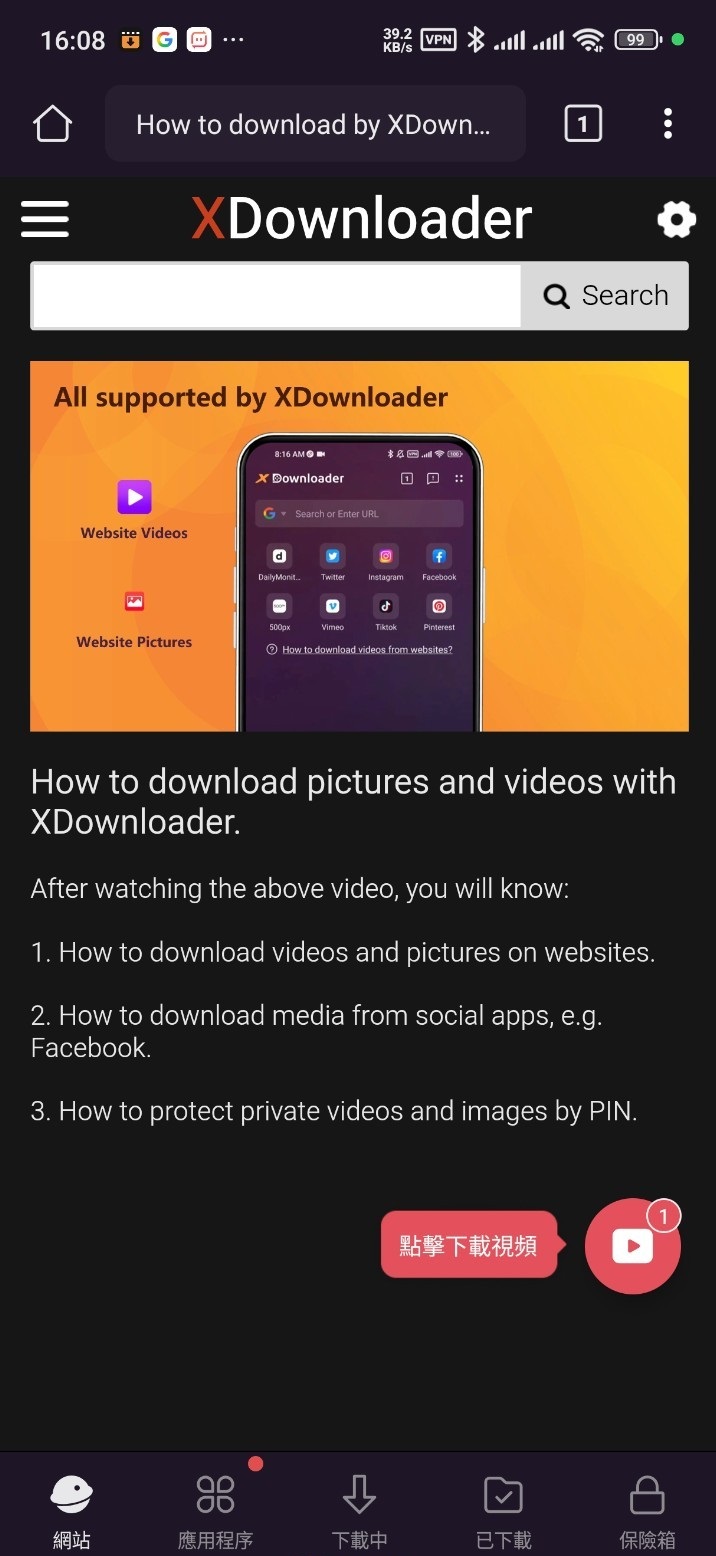
Task: Switch to the 應用程序 tab
Action: [215, 1510]
